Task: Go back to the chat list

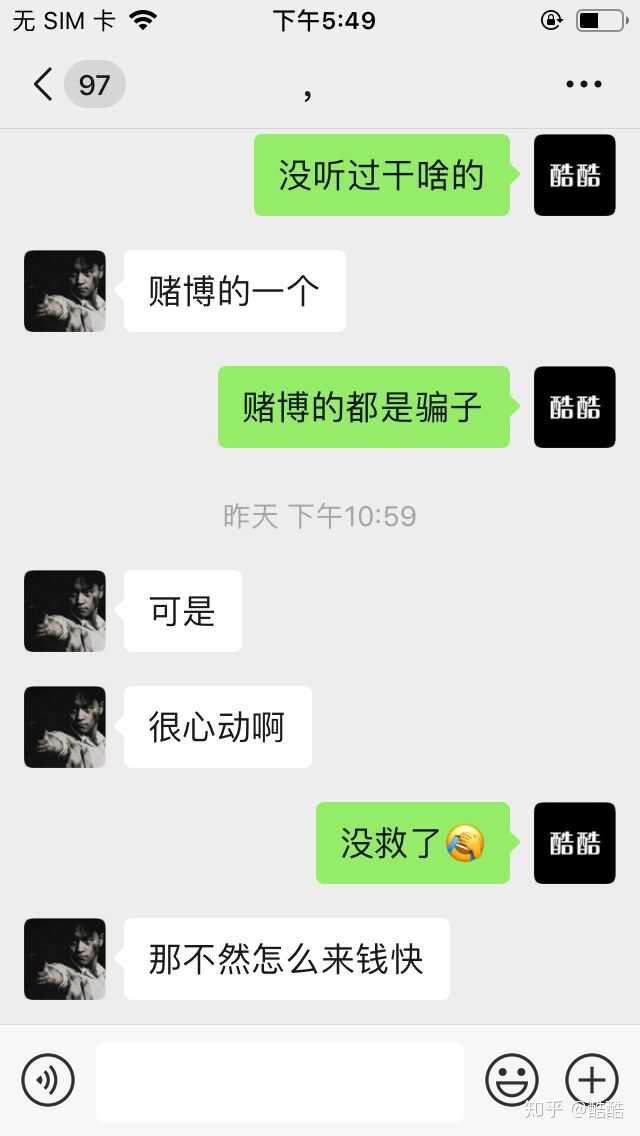Action: coord(44,85)
